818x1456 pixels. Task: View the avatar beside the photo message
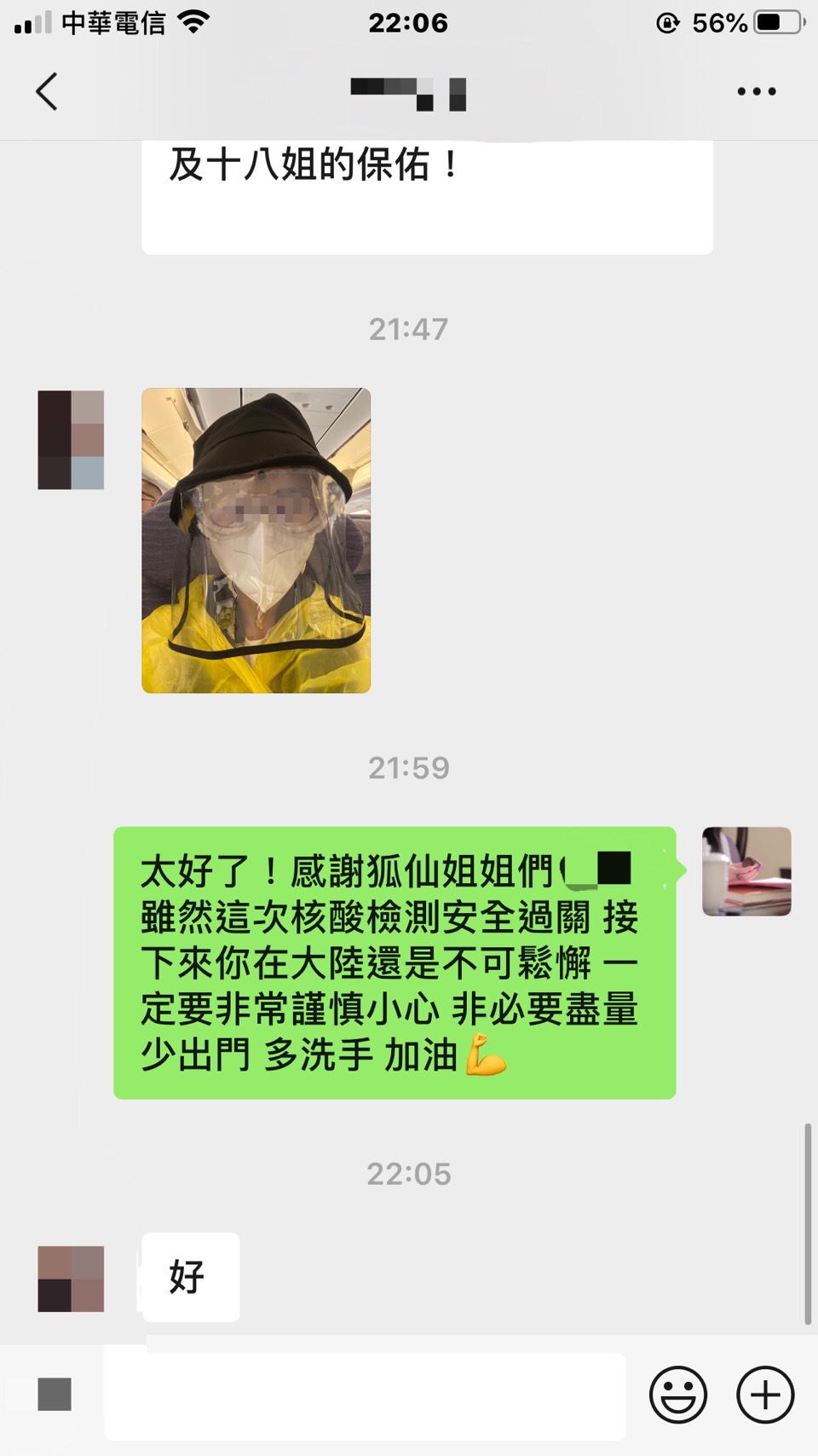tap(71, 440)
